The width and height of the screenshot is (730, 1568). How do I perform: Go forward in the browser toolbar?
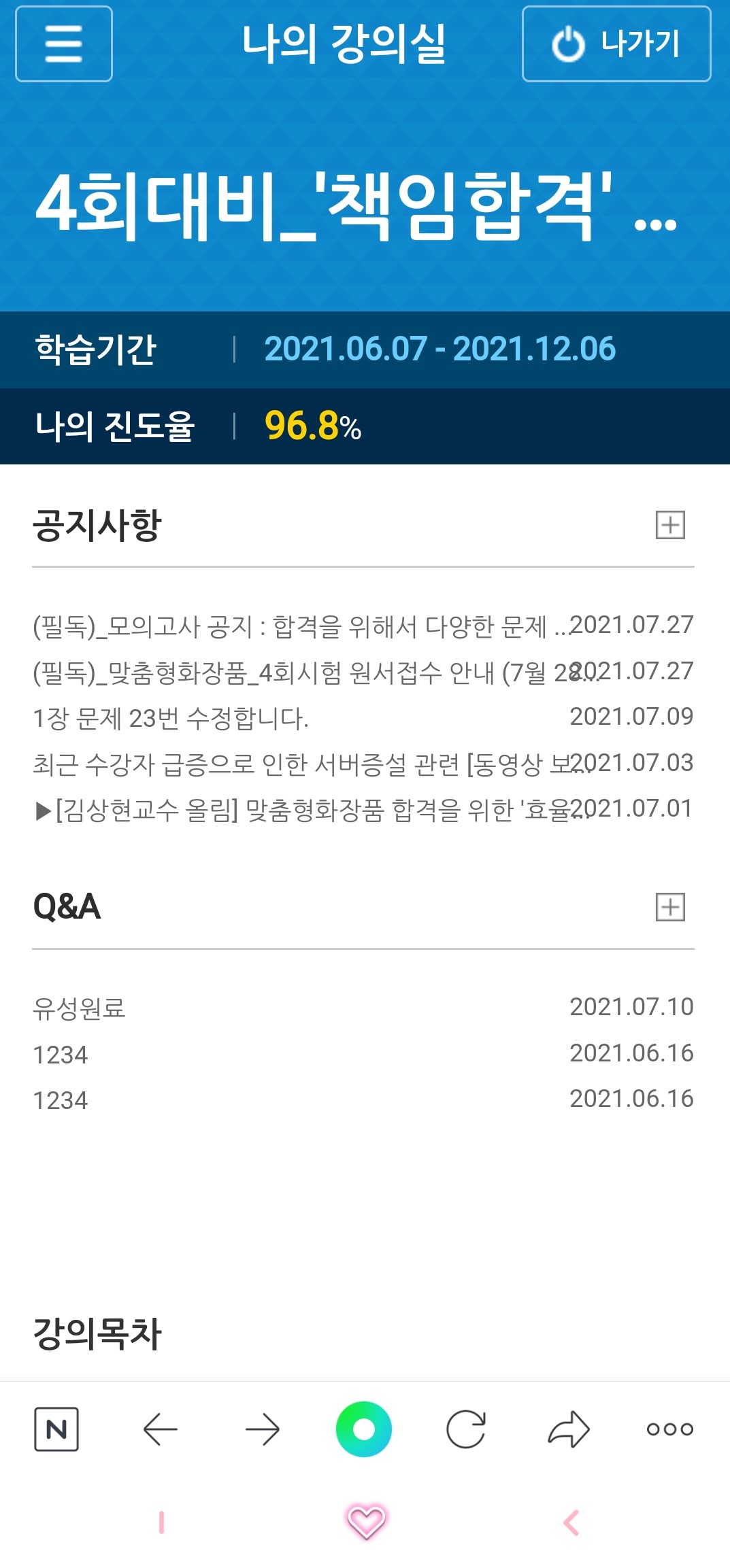(x=262, y=1429)
